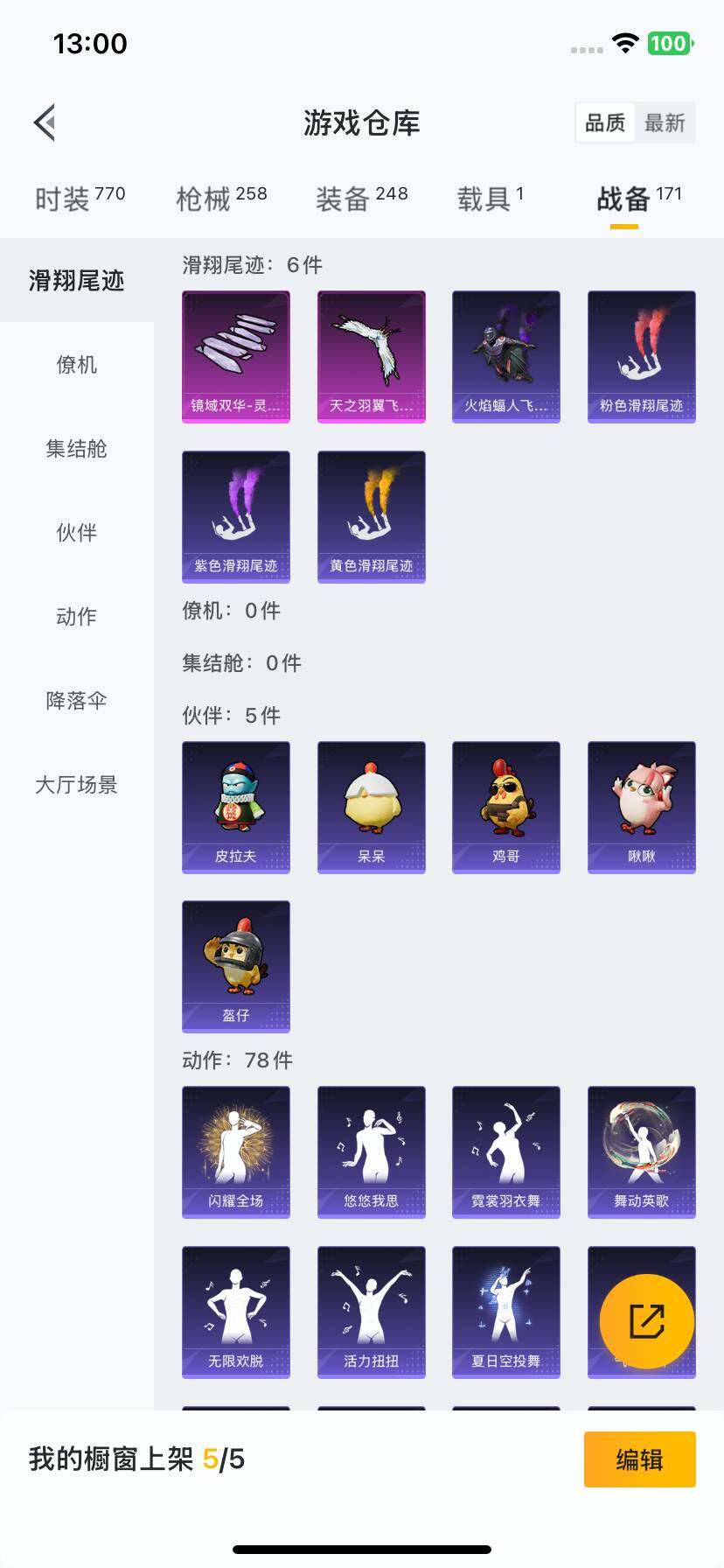Select 降落伞 in the side menu

coord(77,700)
